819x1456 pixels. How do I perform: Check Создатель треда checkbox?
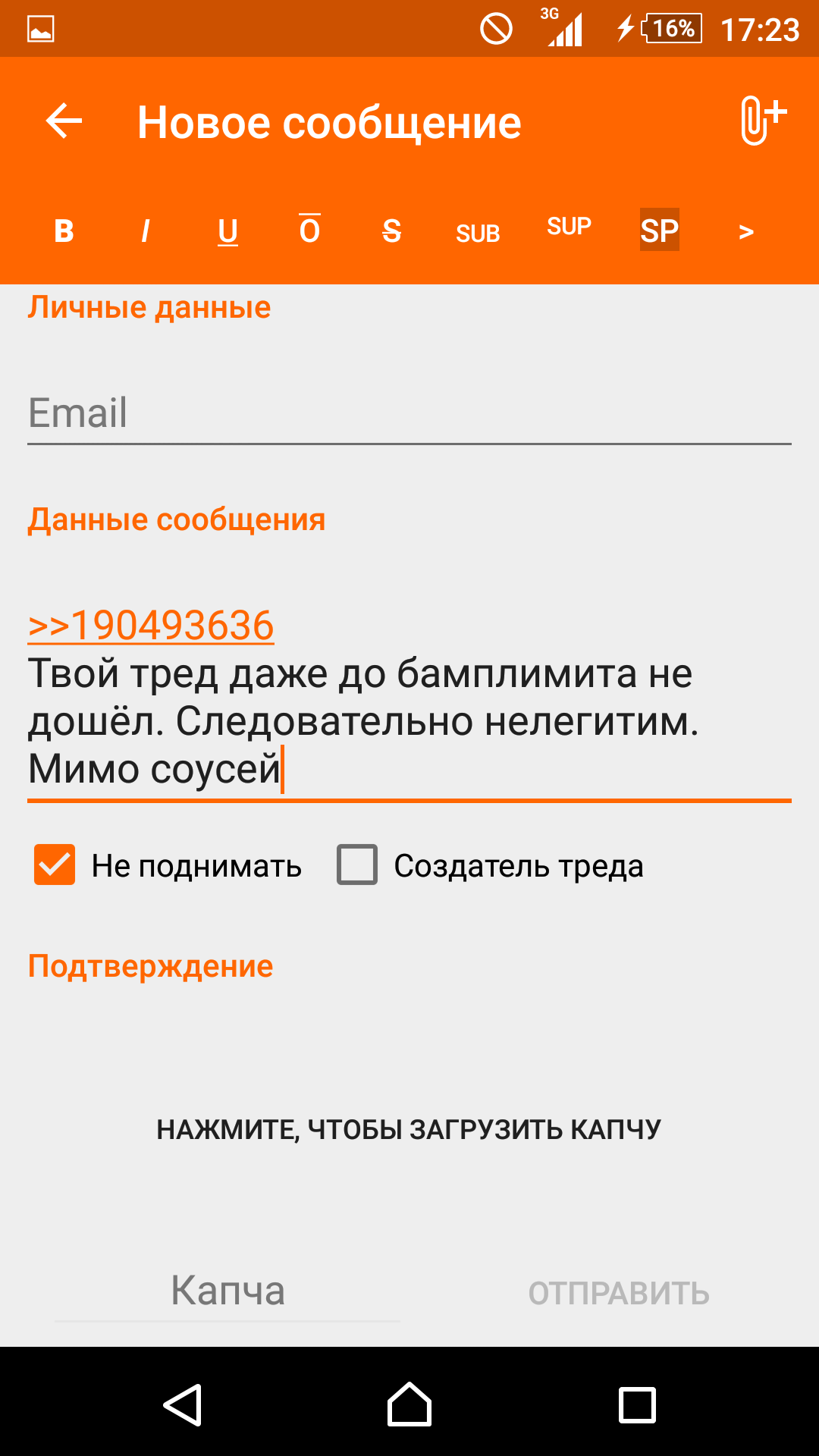pos(357,864)
